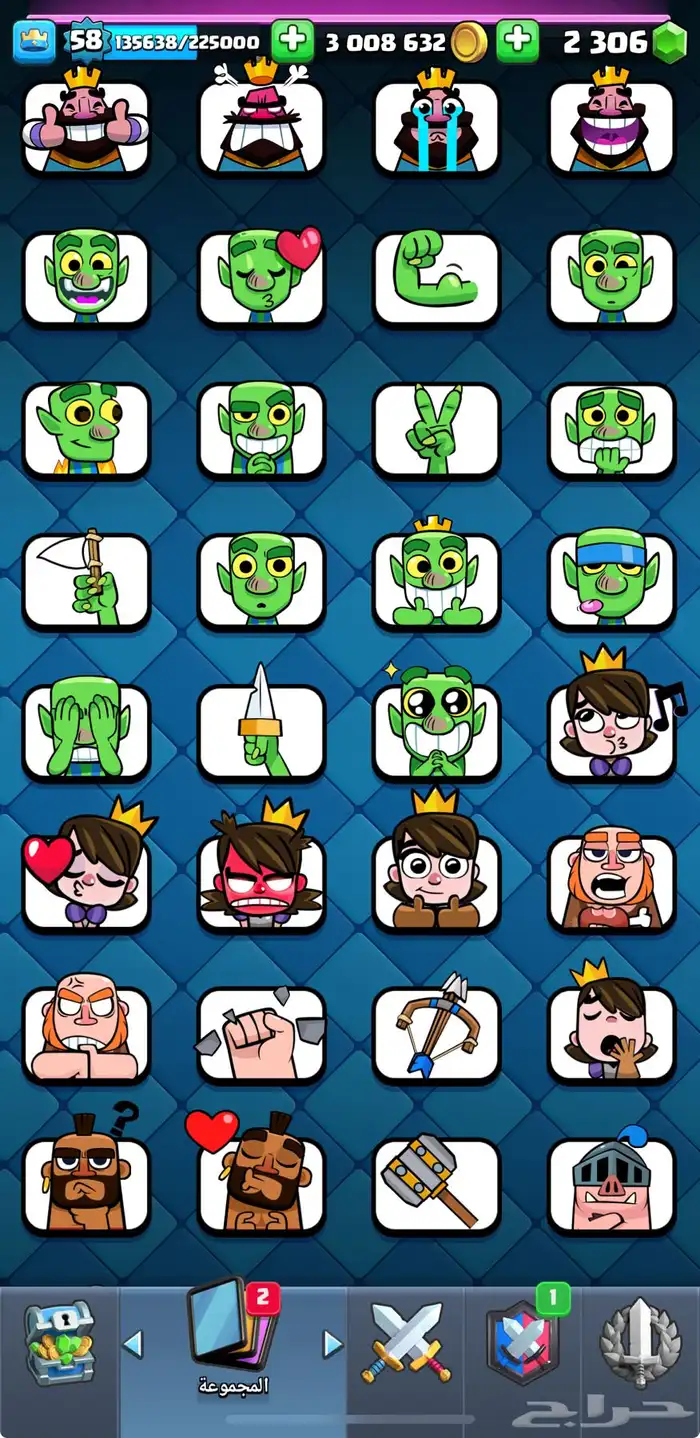The image size is (700, 1438).
Task: Add gold with the green plus button
Action: coord(292,41)
